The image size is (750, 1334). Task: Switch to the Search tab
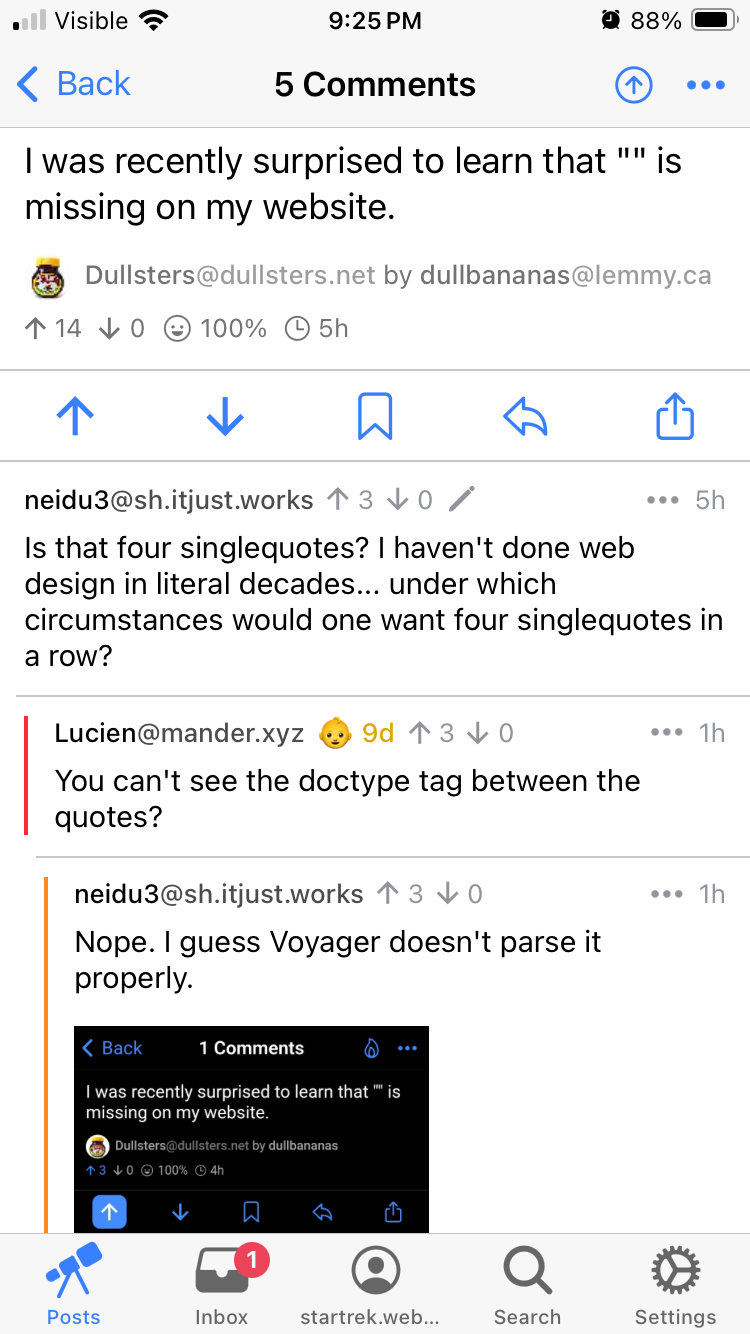coord(527,1283)
